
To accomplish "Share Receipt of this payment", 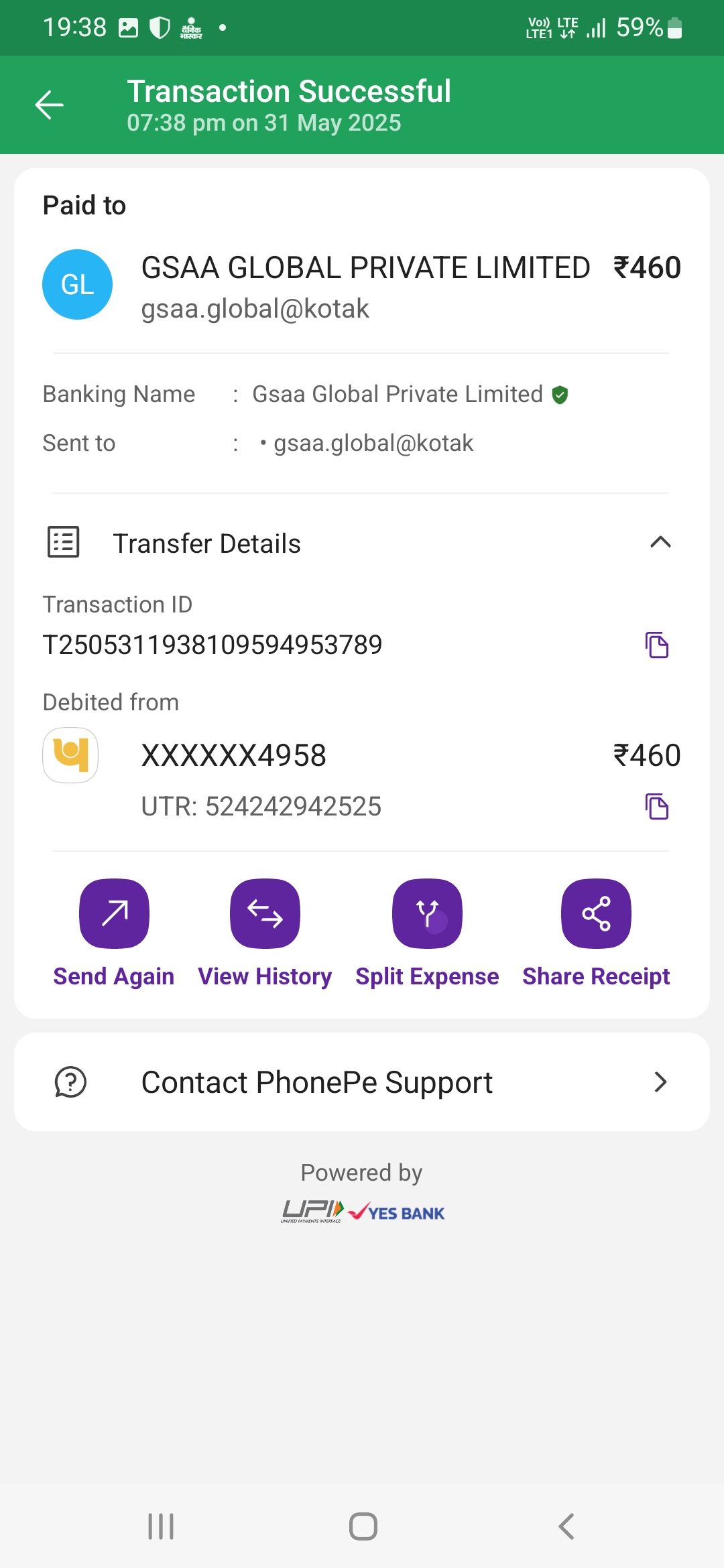I will coord(596,914).
